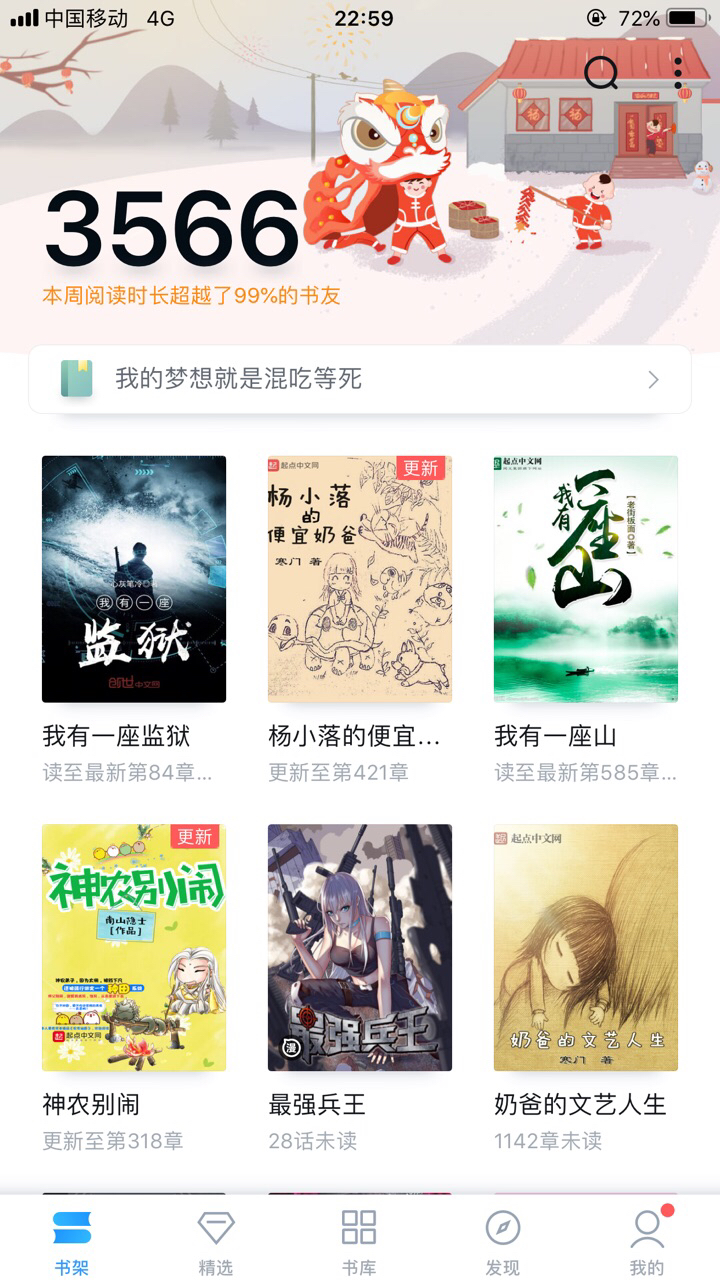720x1280 pixels.
Task: Open the 我的梦想就是混吃等死 banner
Action: (x=360, y=379)
